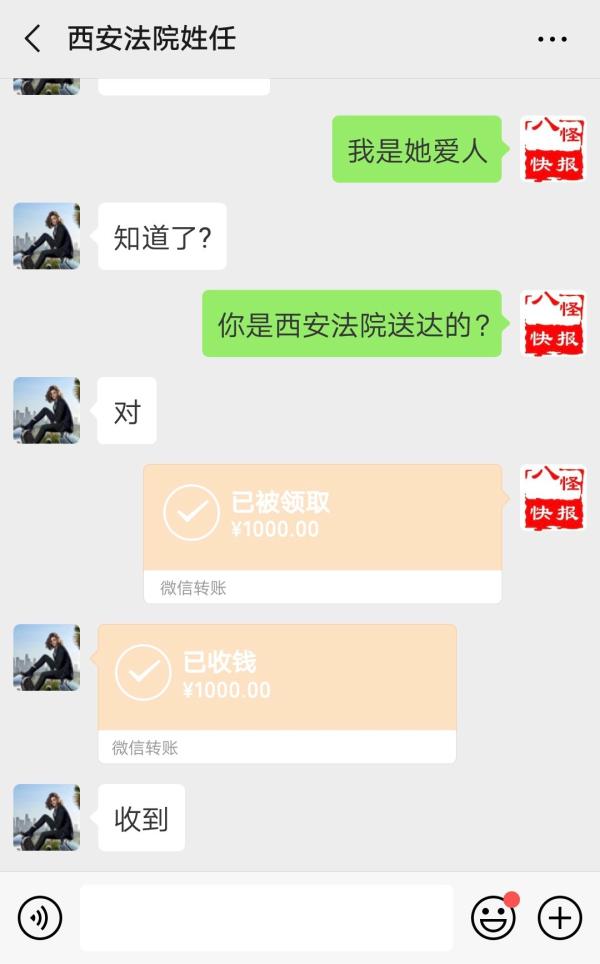Image resolution: width=600 pixels, height=964 pixels.
Task: Open my avatar next to 我是她爱人
Action: (x=553, y=149)
